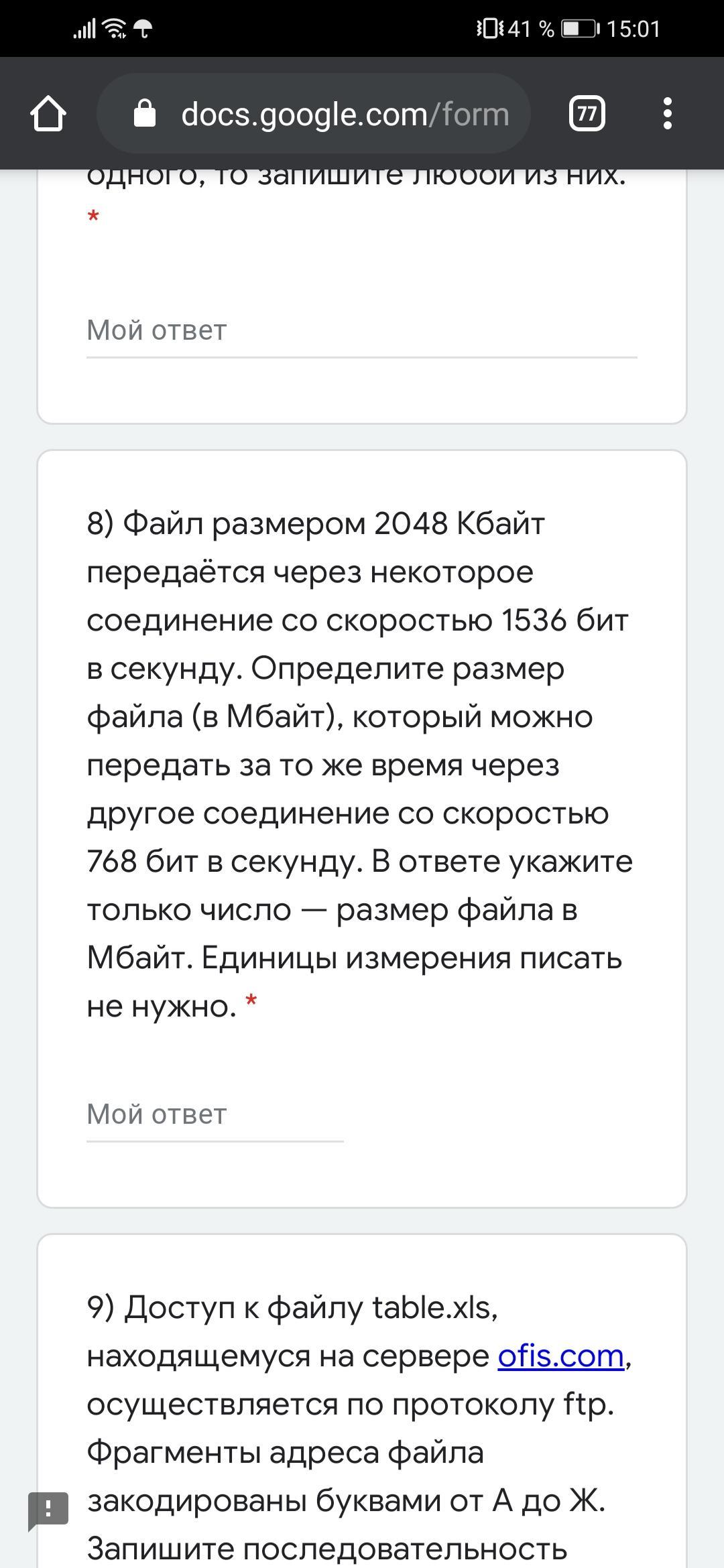Open the browser overflow menu
The image size is (724, 1568).
(667, 113)
